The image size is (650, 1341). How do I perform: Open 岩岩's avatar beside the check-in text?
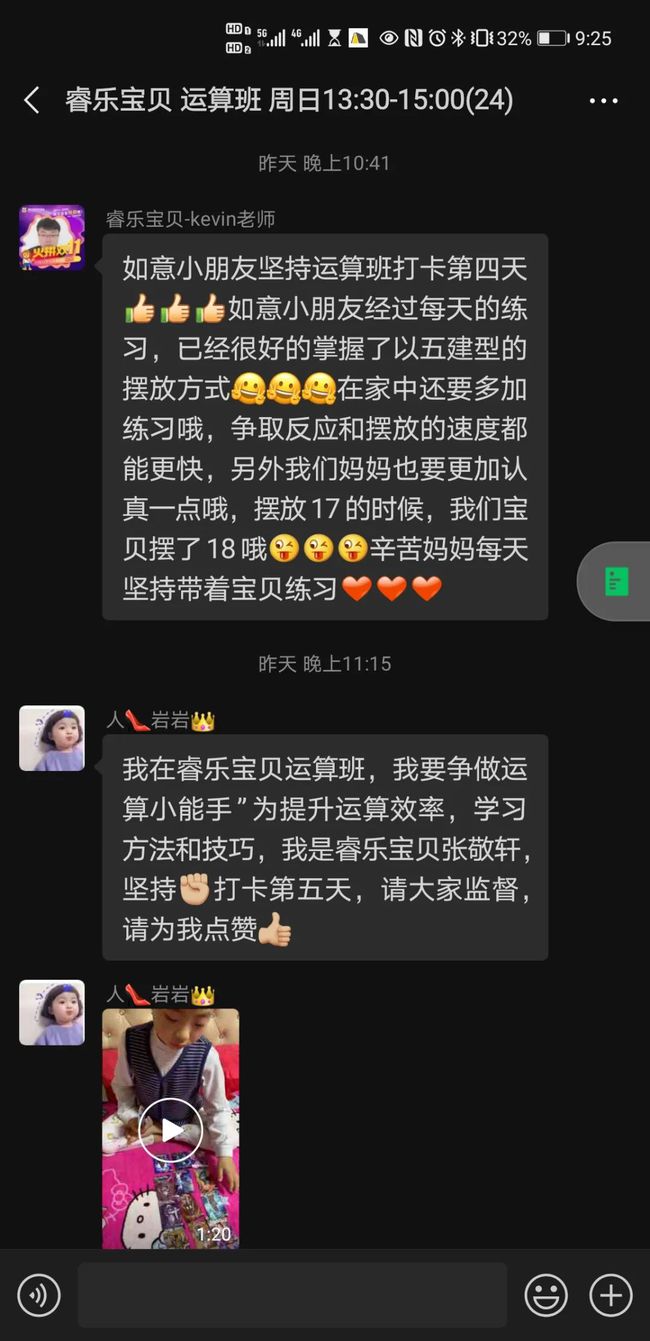[52, 739]
